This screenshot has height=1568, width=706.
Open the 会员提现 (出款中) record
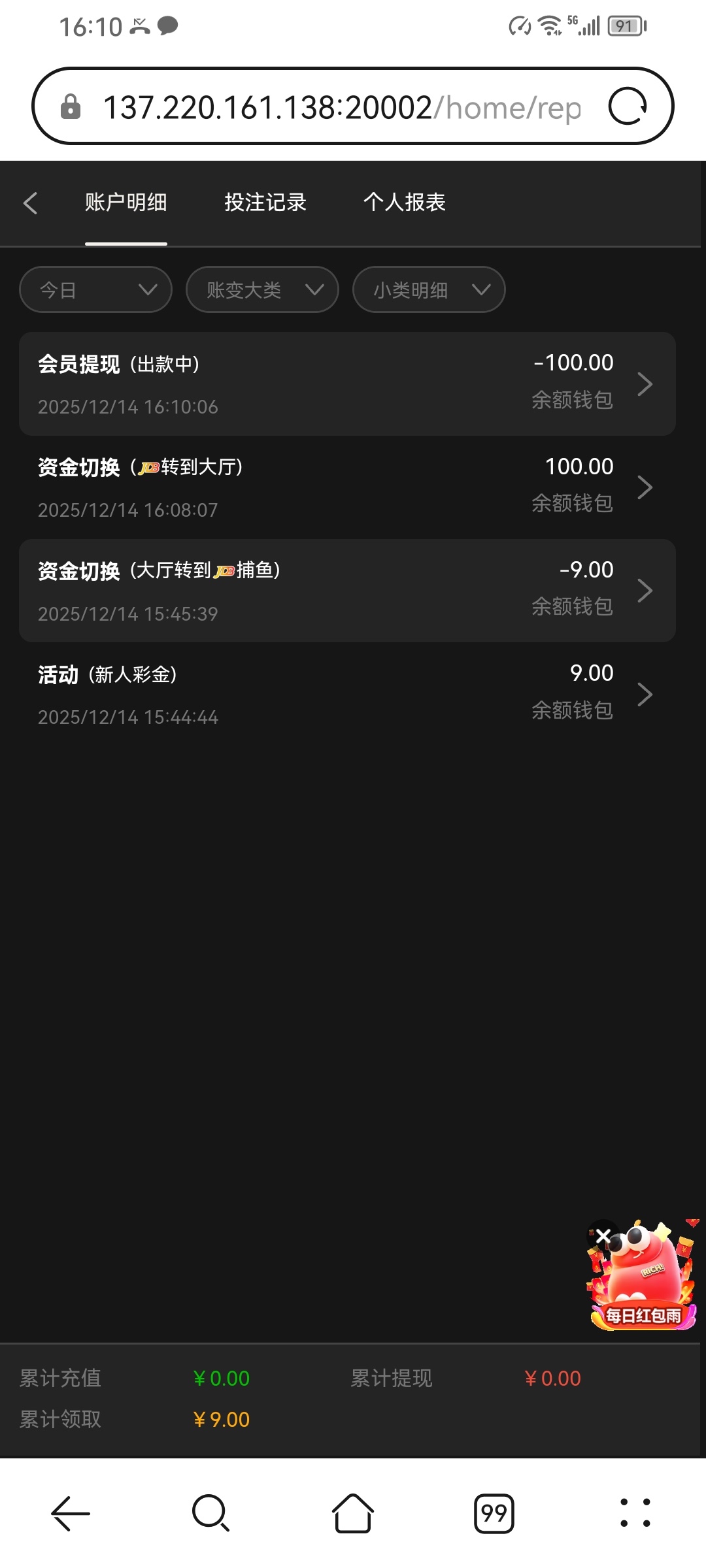[x=347, y=384]
